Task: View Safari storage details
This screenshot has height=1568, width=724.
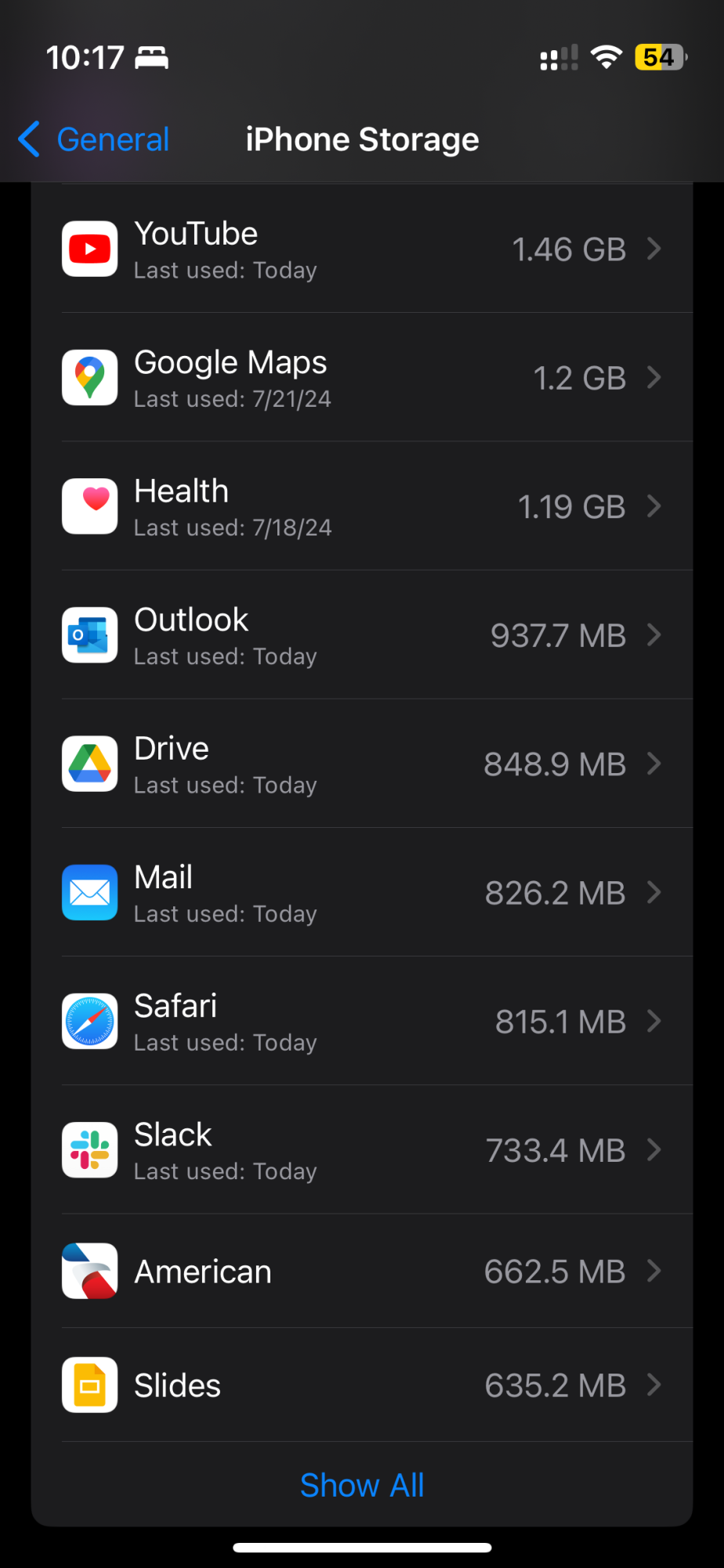Action: pos(362,1021)
